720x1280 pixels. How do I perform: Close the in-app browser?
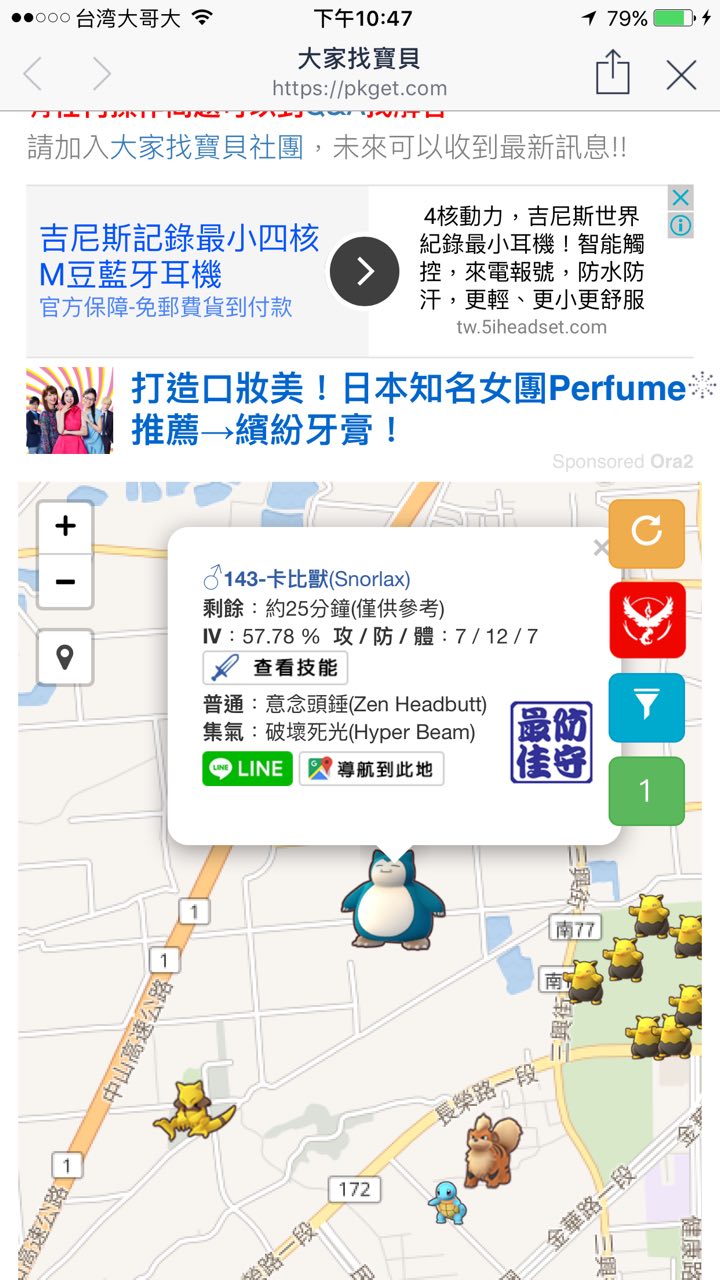pos(681,75)
